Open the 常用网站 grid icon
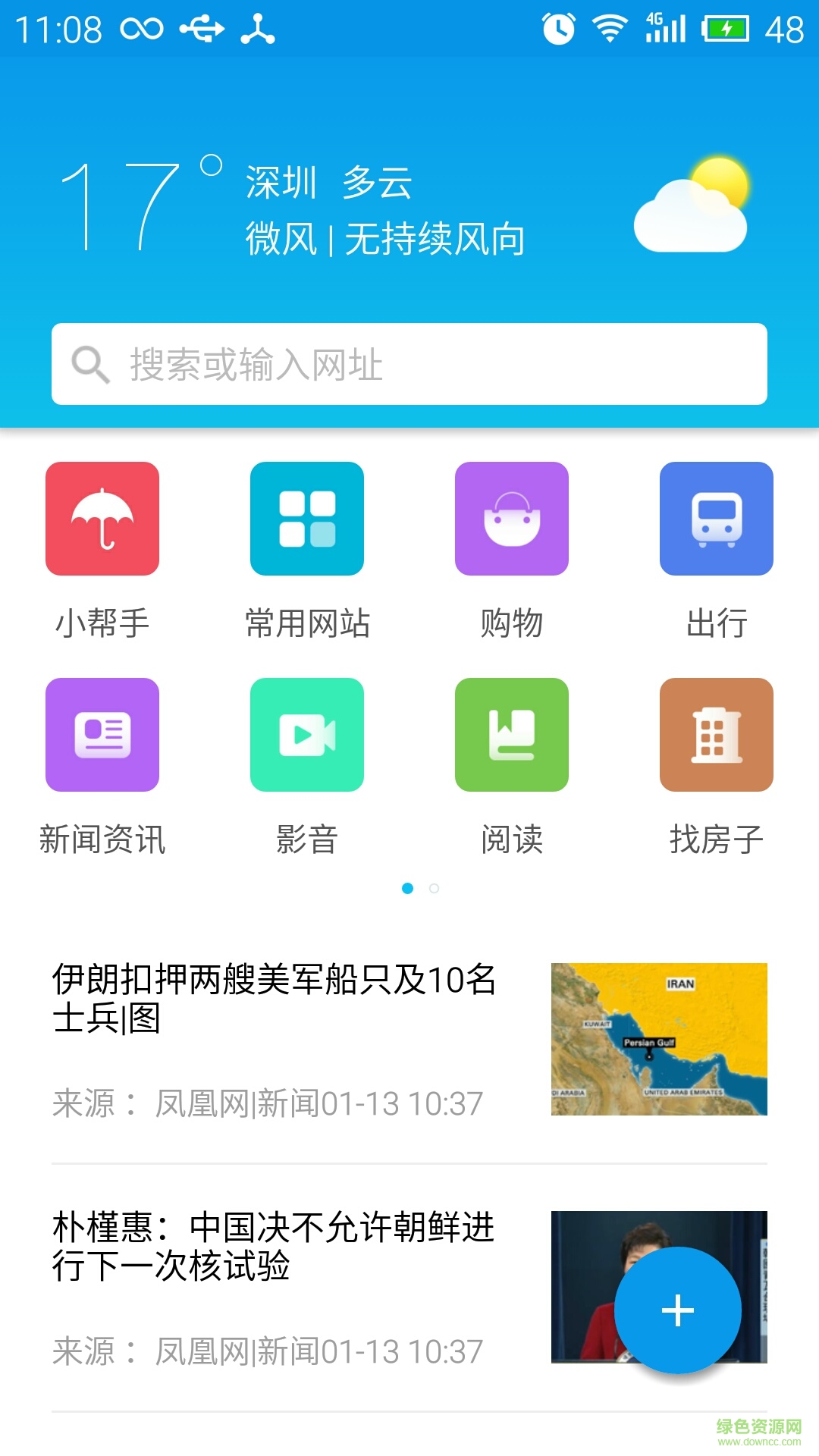 306,519
